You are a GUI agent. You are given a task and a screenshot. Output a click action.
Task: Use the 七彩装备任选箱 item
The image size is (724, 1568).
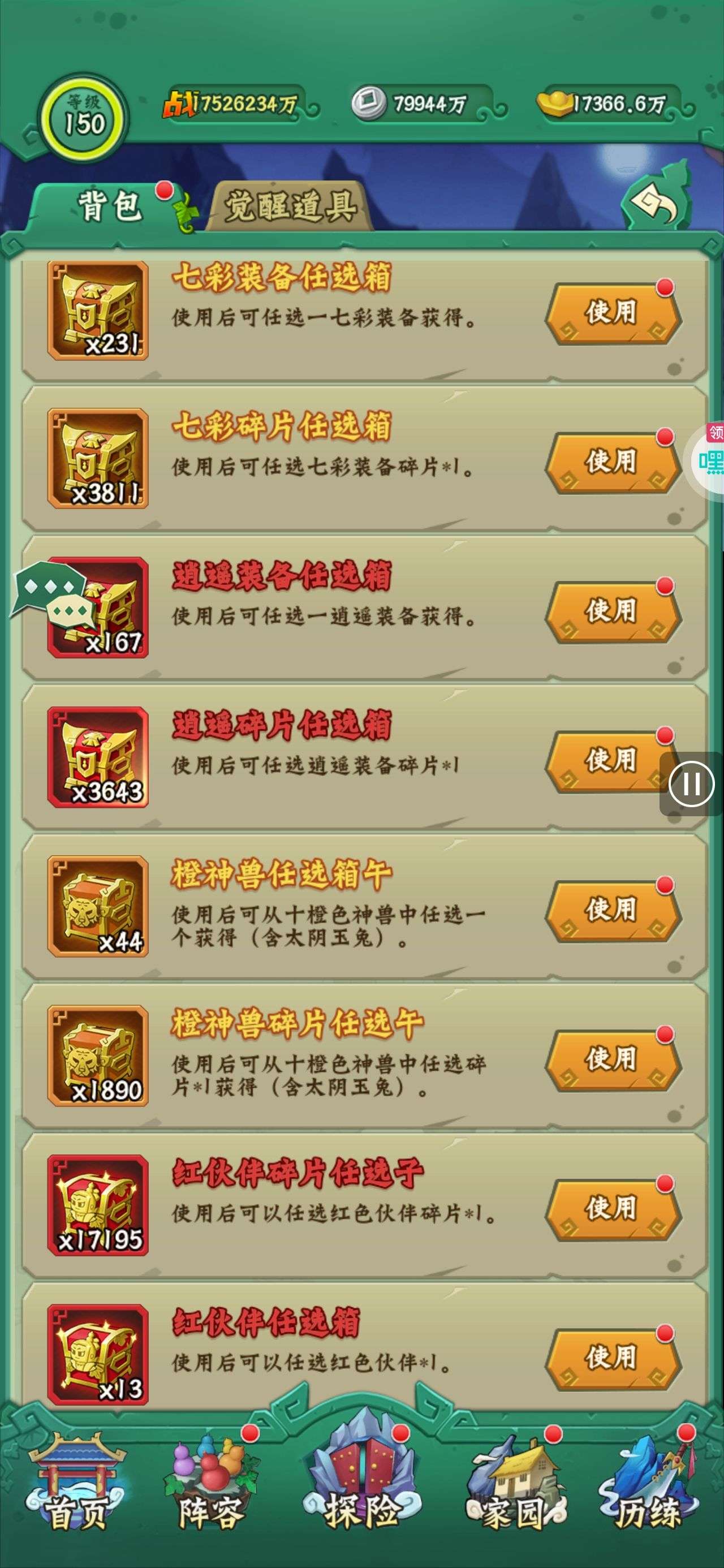611,312
